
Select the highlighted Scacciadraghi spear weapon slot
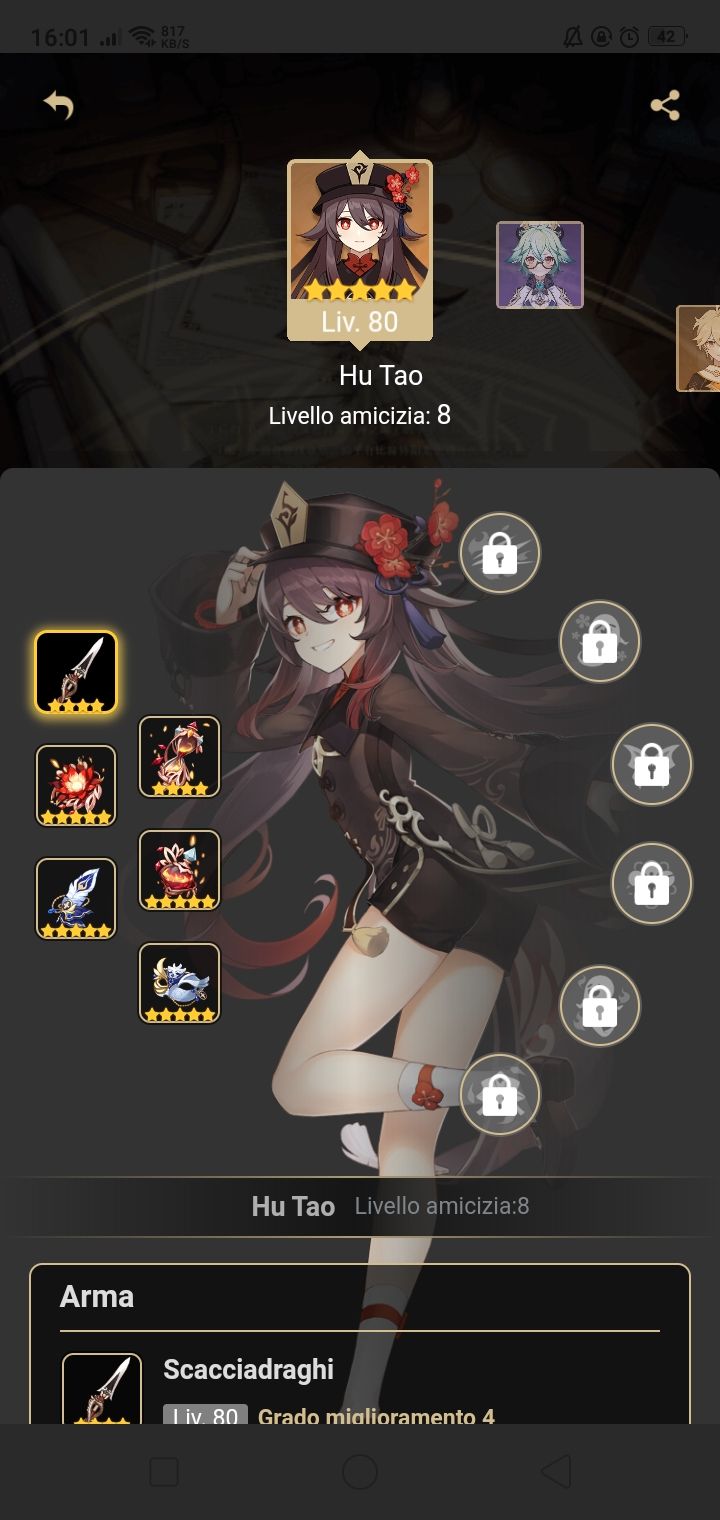(76, 672)
